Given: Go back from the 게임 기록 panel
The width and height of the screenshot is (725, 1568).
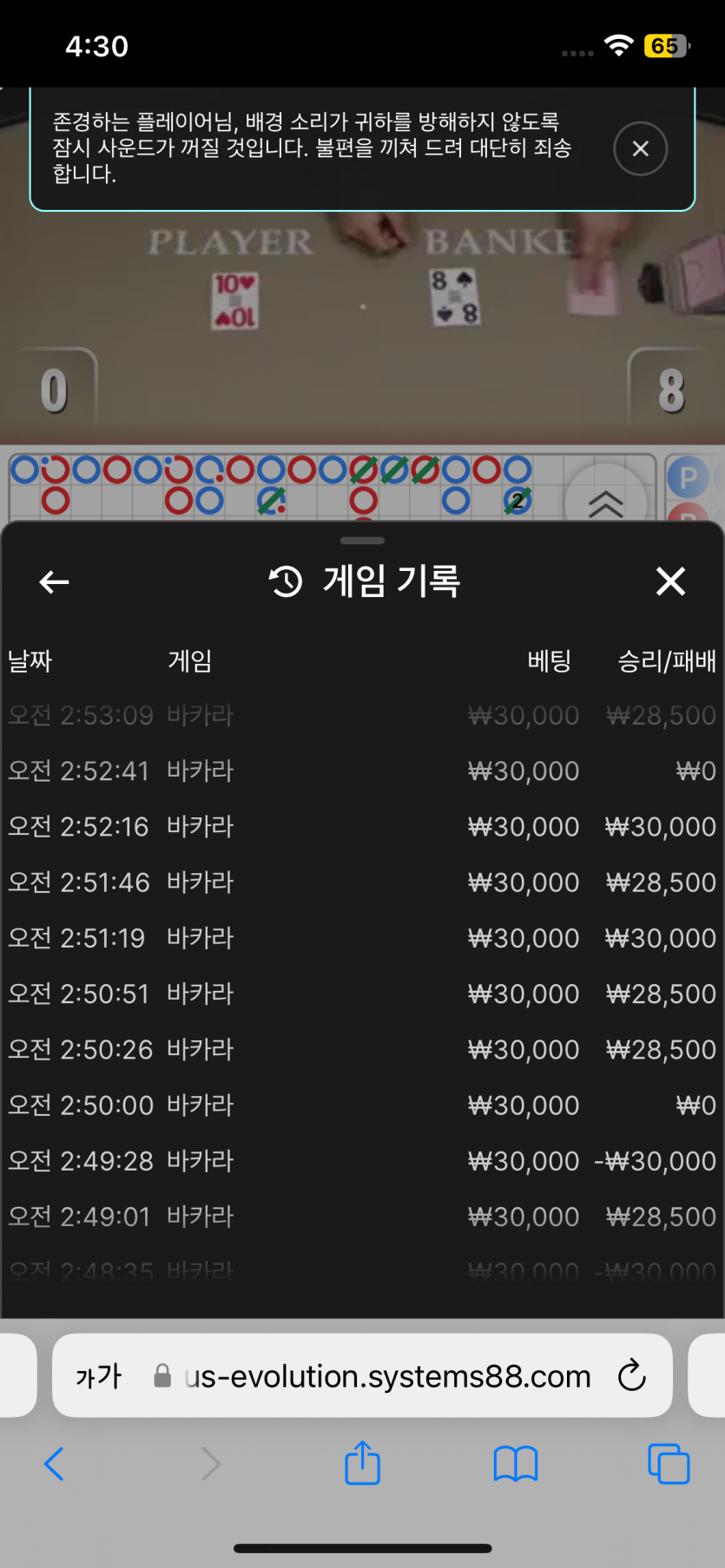Looking at the screenshot, I should click(54, 582).
